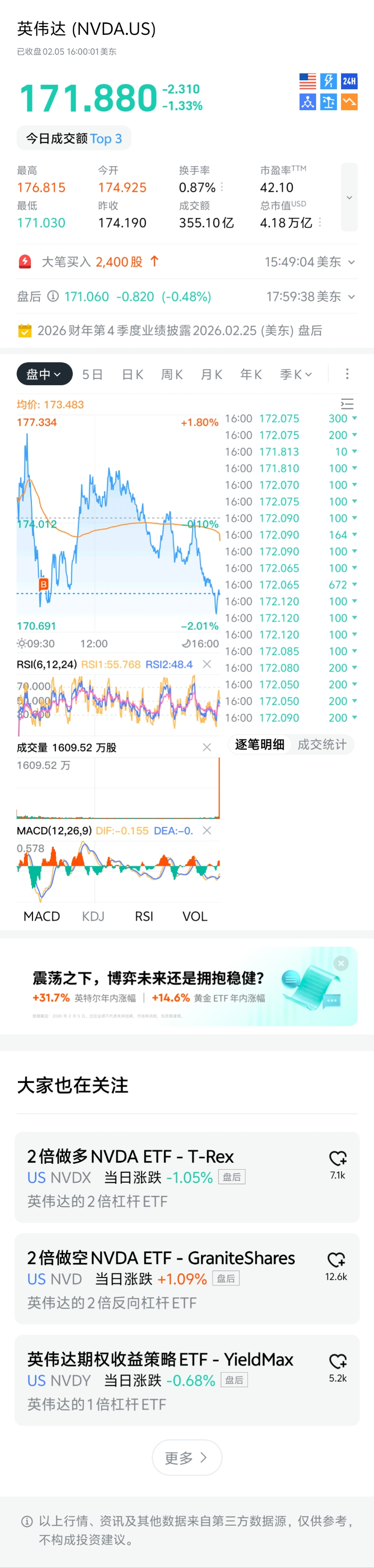Viewport: 374px width, 1568px height.
Task: Show the KDJ indicator
Action: point(93,916)
